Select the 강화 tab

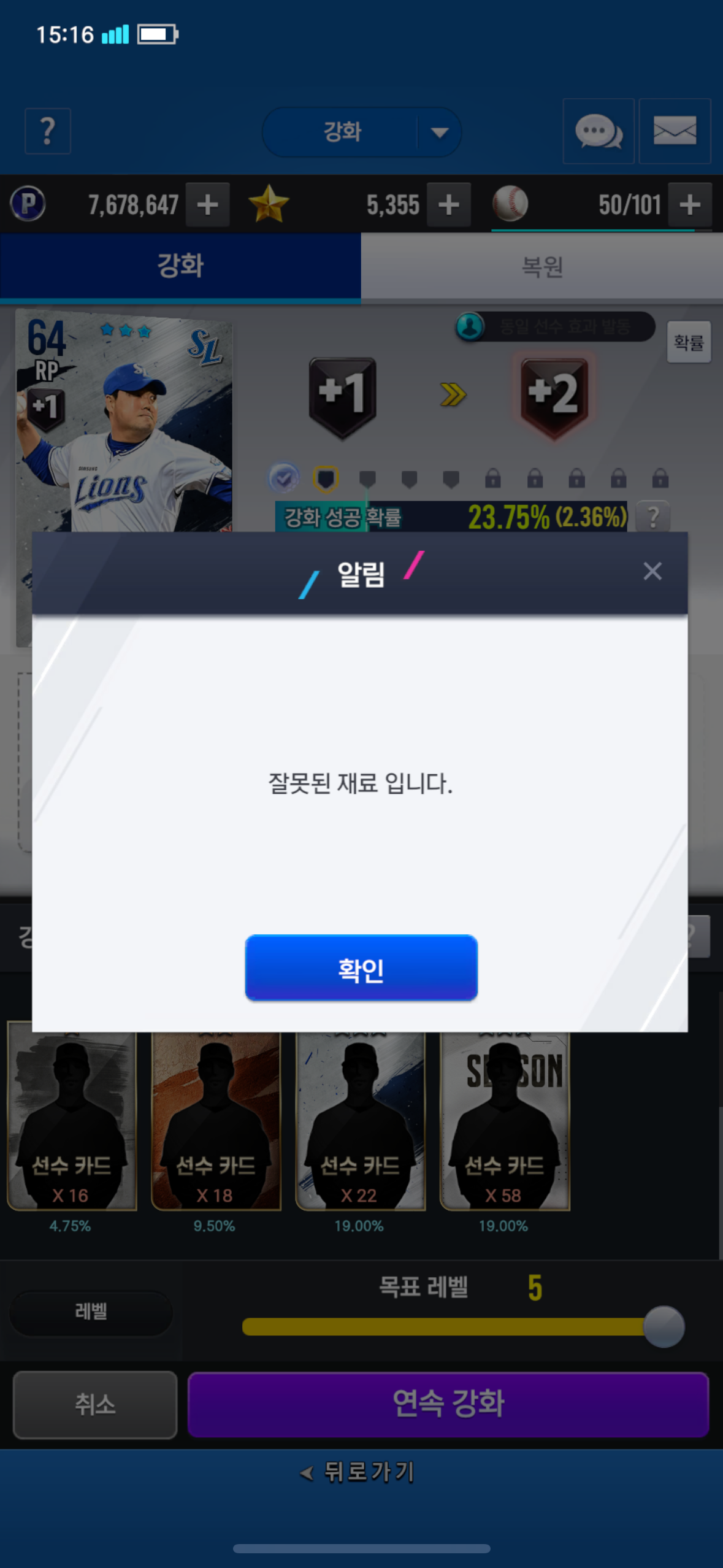(180, 266)
